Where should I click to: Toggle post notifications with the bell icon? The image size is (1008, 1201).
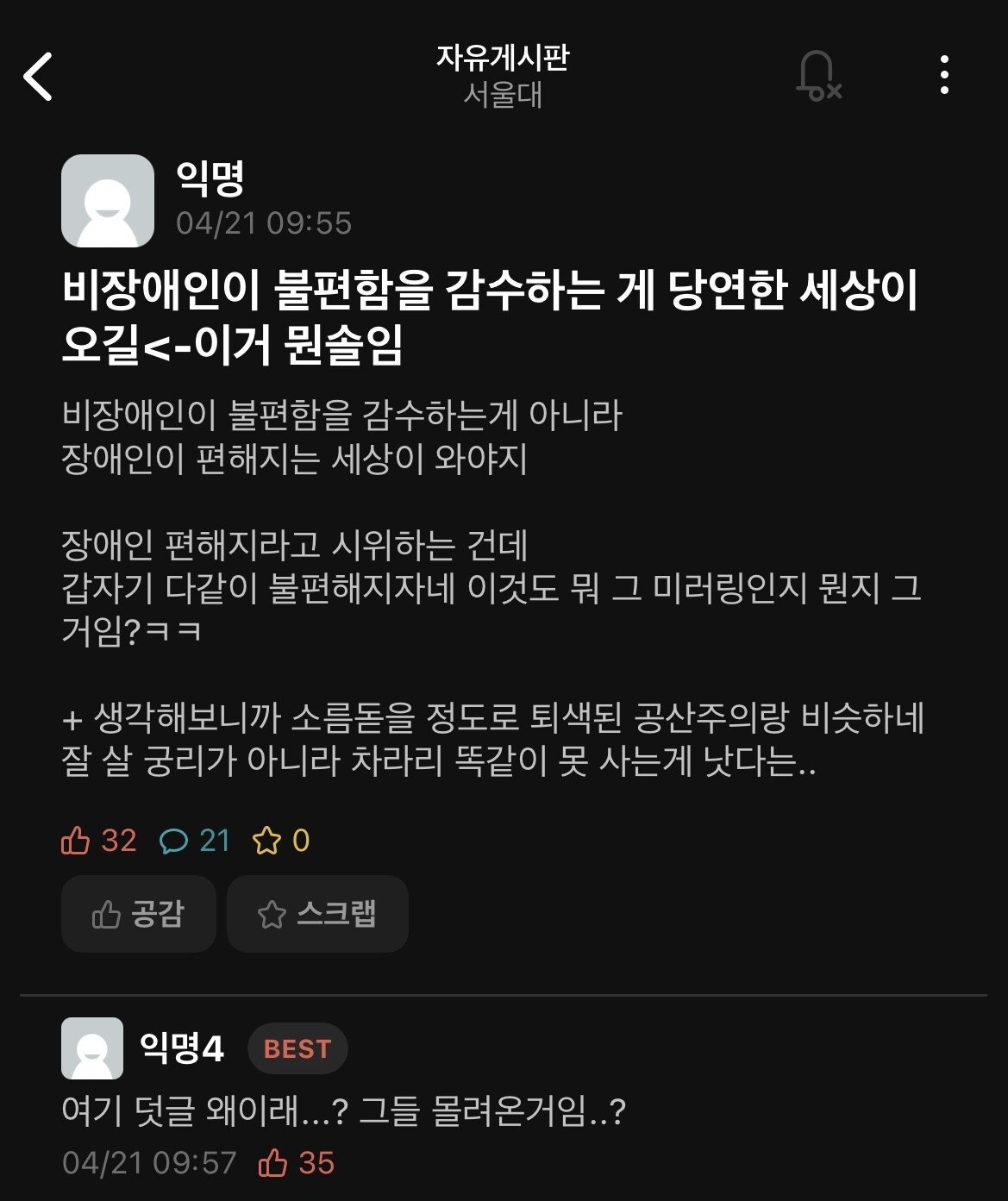point(817,76)
